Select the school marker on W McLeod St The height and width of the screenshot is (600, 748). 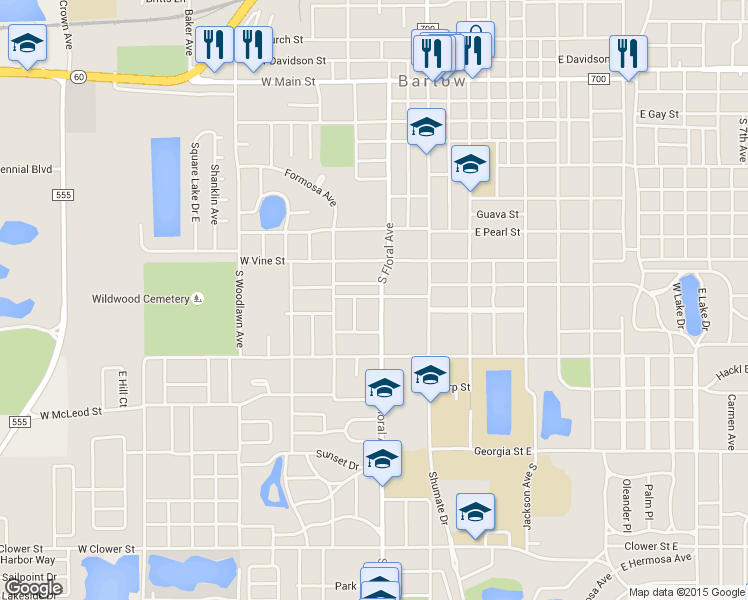coord(384,388)
